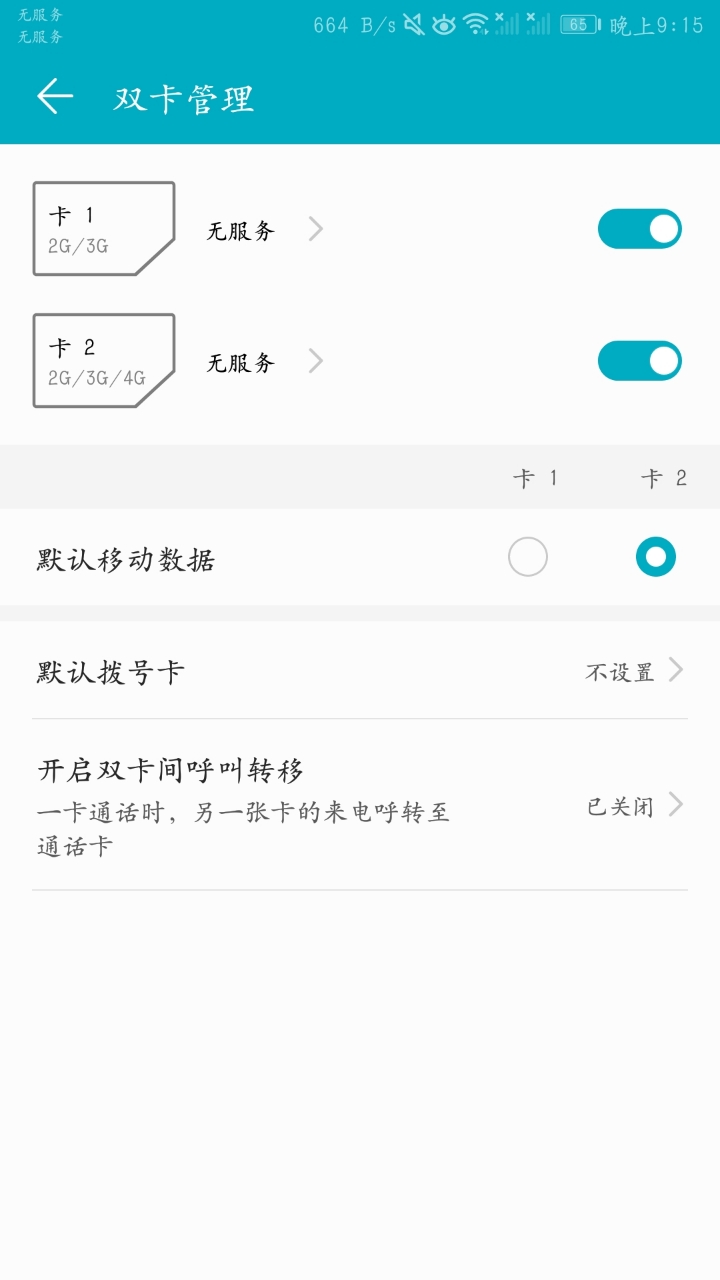This screenshot has height=1280, width=720.
Task: Expand 卡 1 settings via its chevron
Action: pyautogui.click(x=315, y=229)
